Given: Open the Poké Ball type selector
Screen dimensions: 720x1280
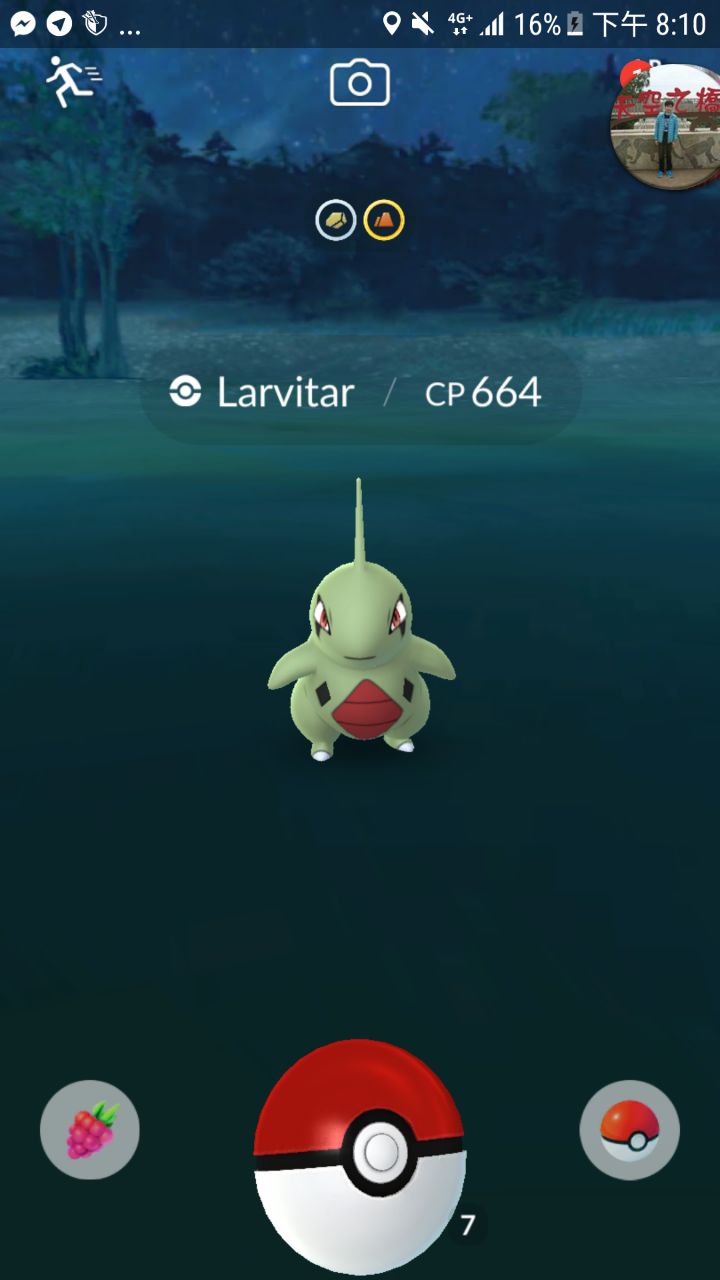Looking at the screenshot, I should point(630,1130).
